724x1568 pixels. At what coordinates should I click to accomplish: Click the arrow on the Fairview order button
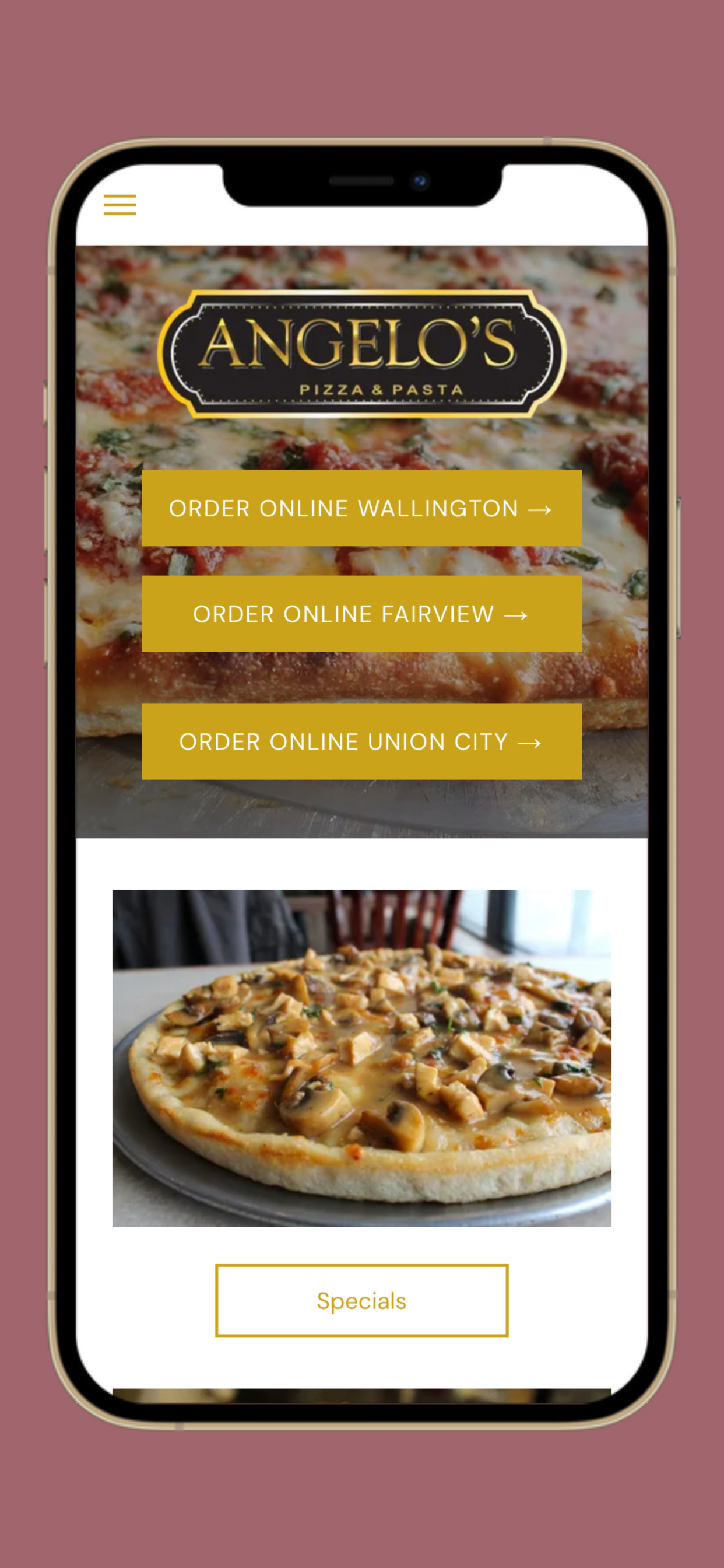tap(516, 614)
